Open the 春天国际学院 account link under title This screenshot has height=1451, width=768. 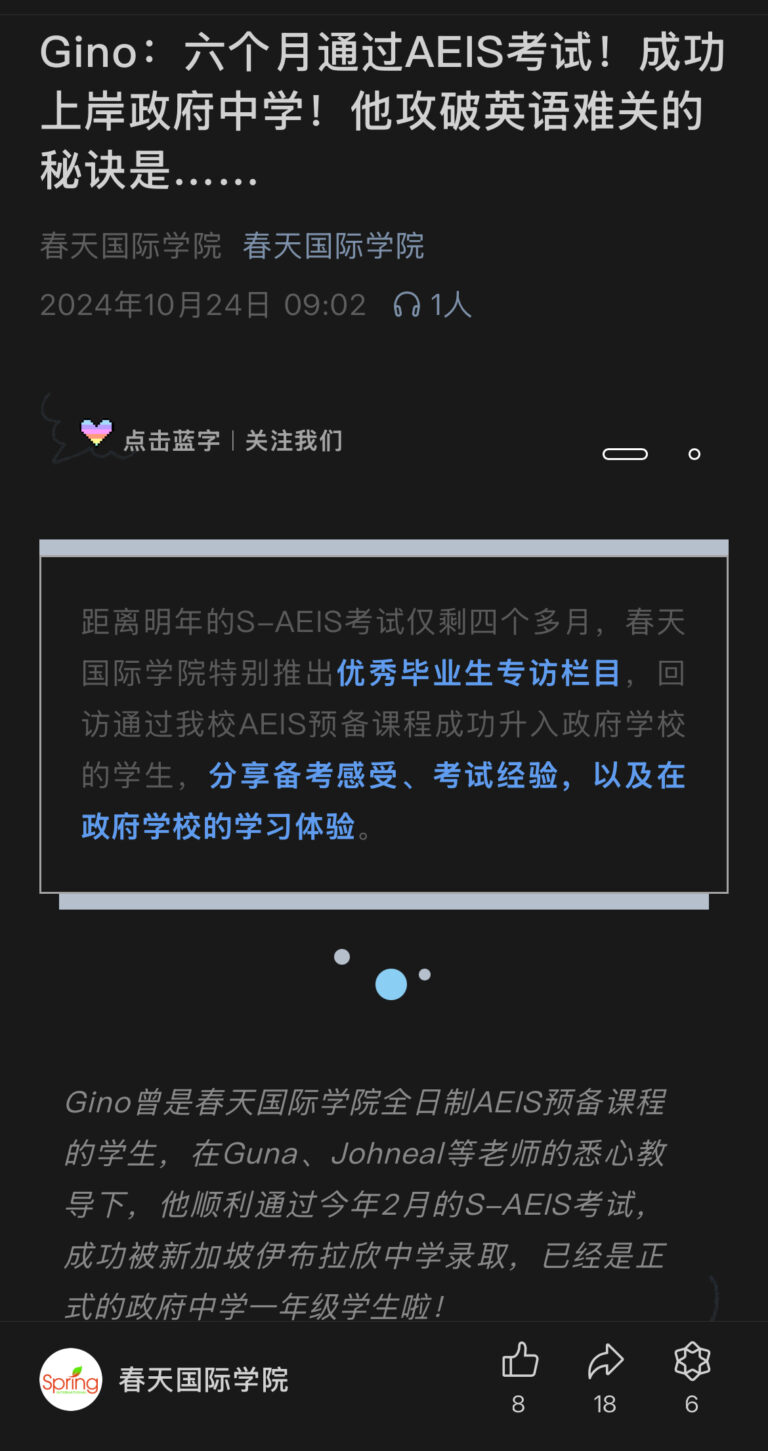point(333,246)
